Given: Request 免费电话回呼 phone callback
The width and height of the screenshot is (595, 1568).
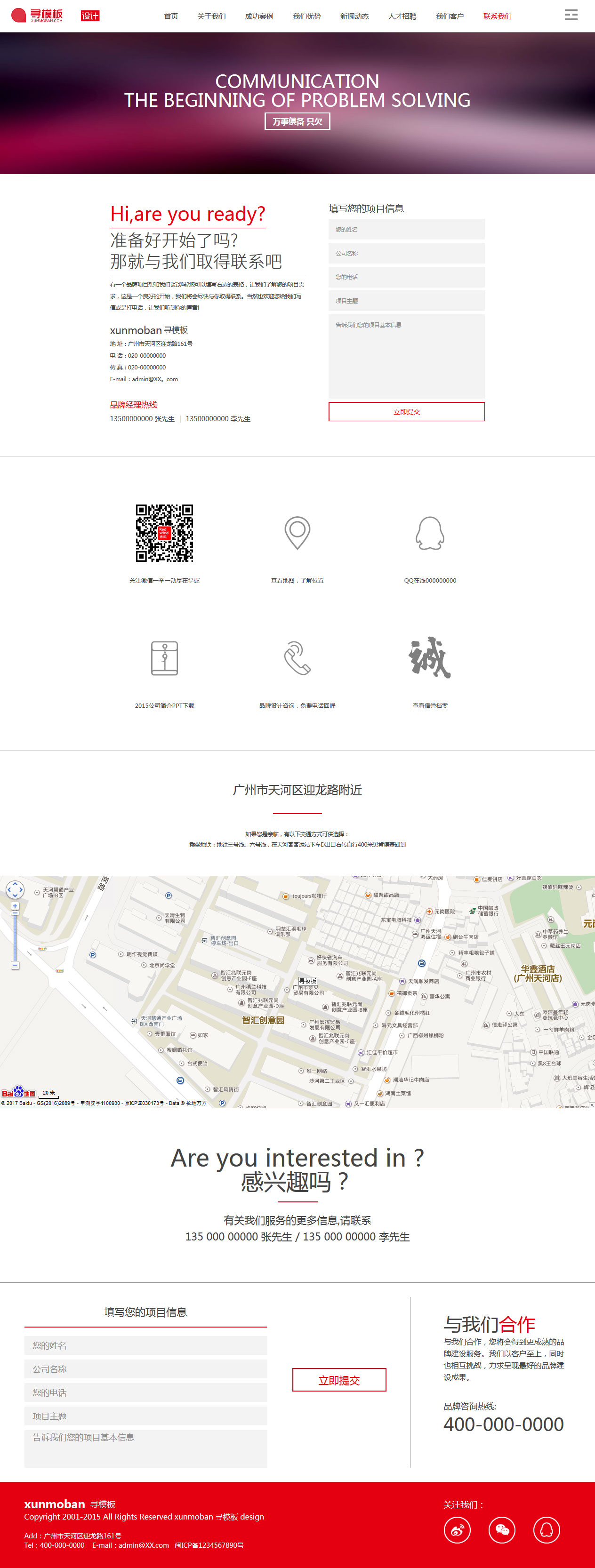Looking at the screenshot, I should (297, 658).
